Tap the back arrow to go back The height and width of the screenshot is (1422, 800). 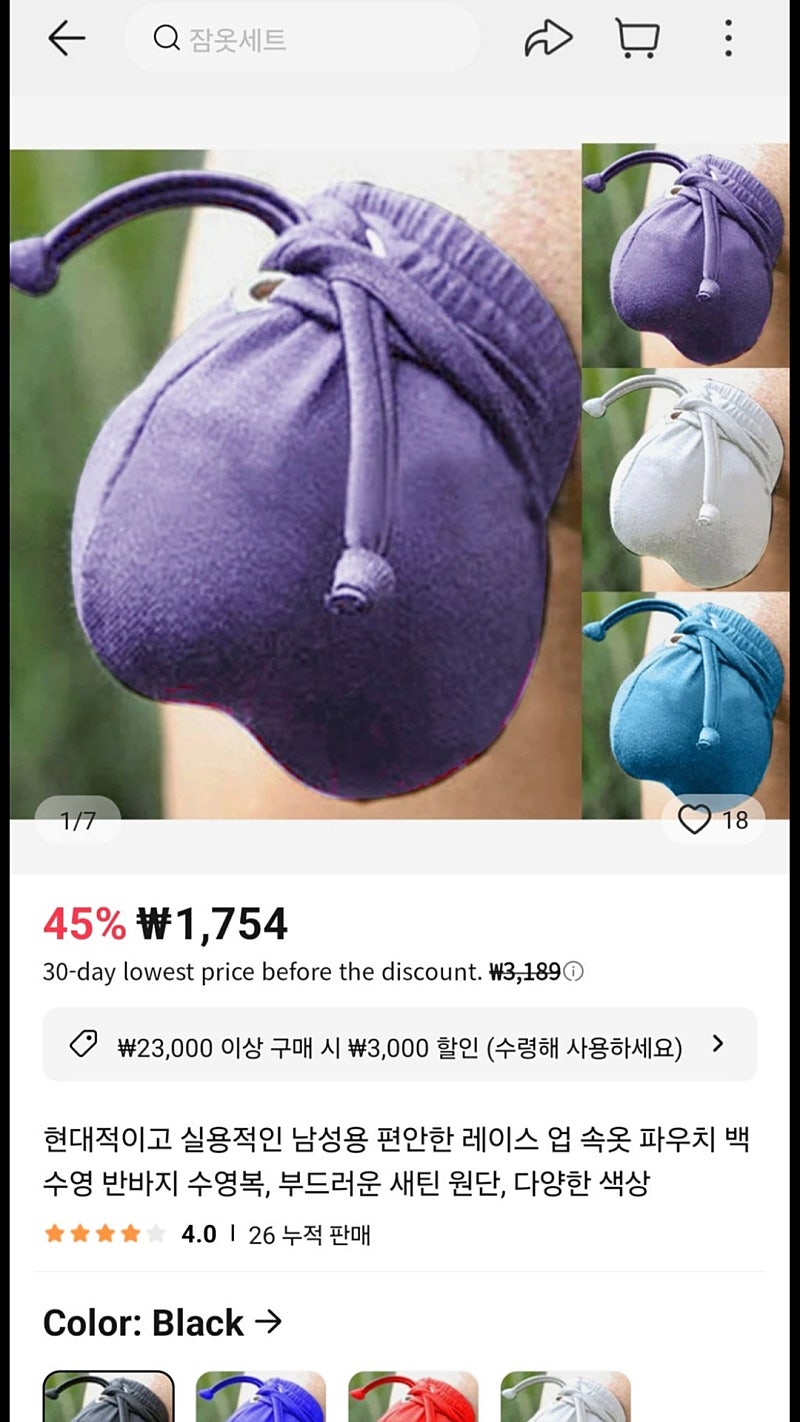[64, 40]
